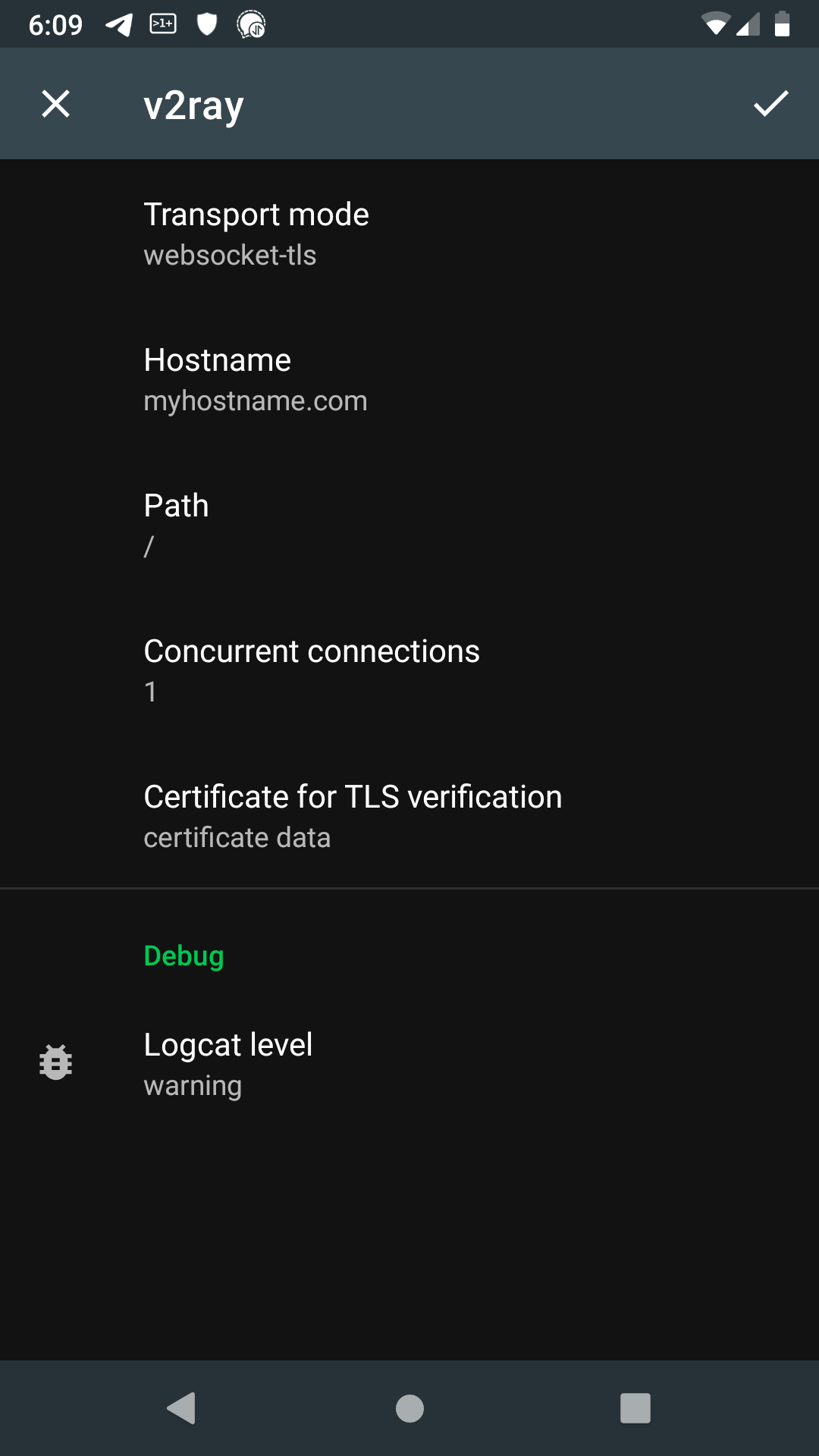Change the Path setting
Image resolution: width=819 pixels, height=1456 pixels.
409,524
